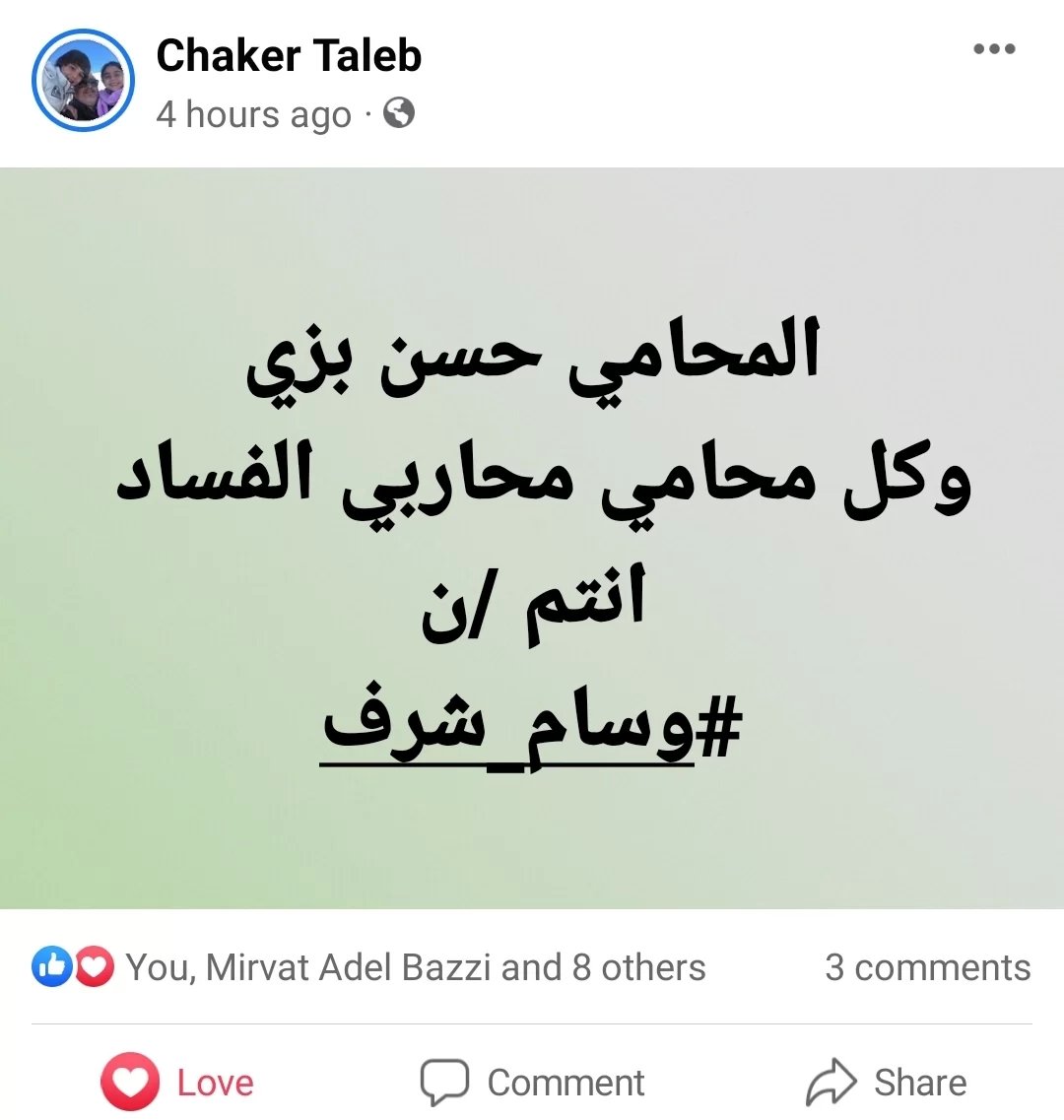Tap the وسام_شرف hashtag
This screenshot has width=1064, height=1120.
(x=532, y=728)
